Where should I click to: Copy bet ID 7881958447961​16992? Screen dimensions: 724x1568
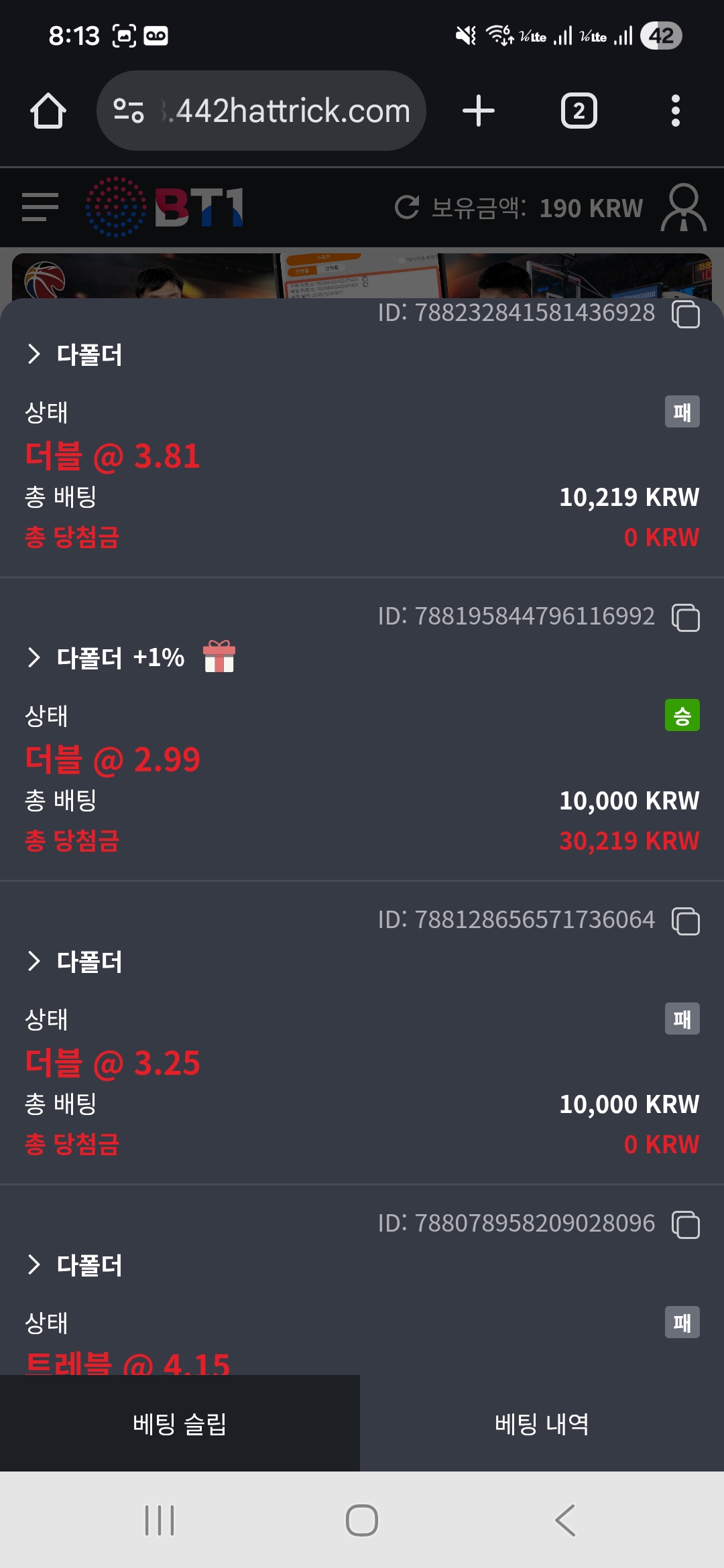point(686,617)
